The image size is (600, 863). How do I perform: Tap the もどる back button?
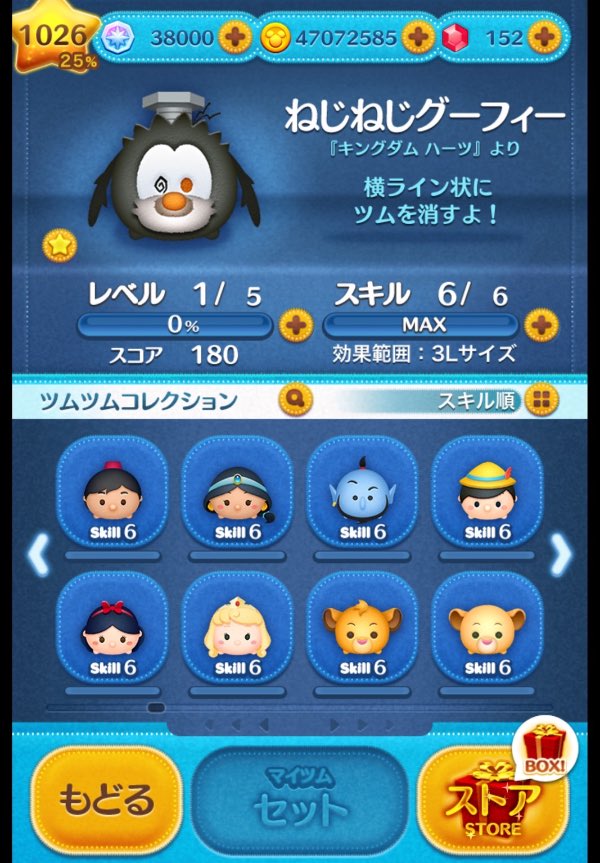point(107,800)
